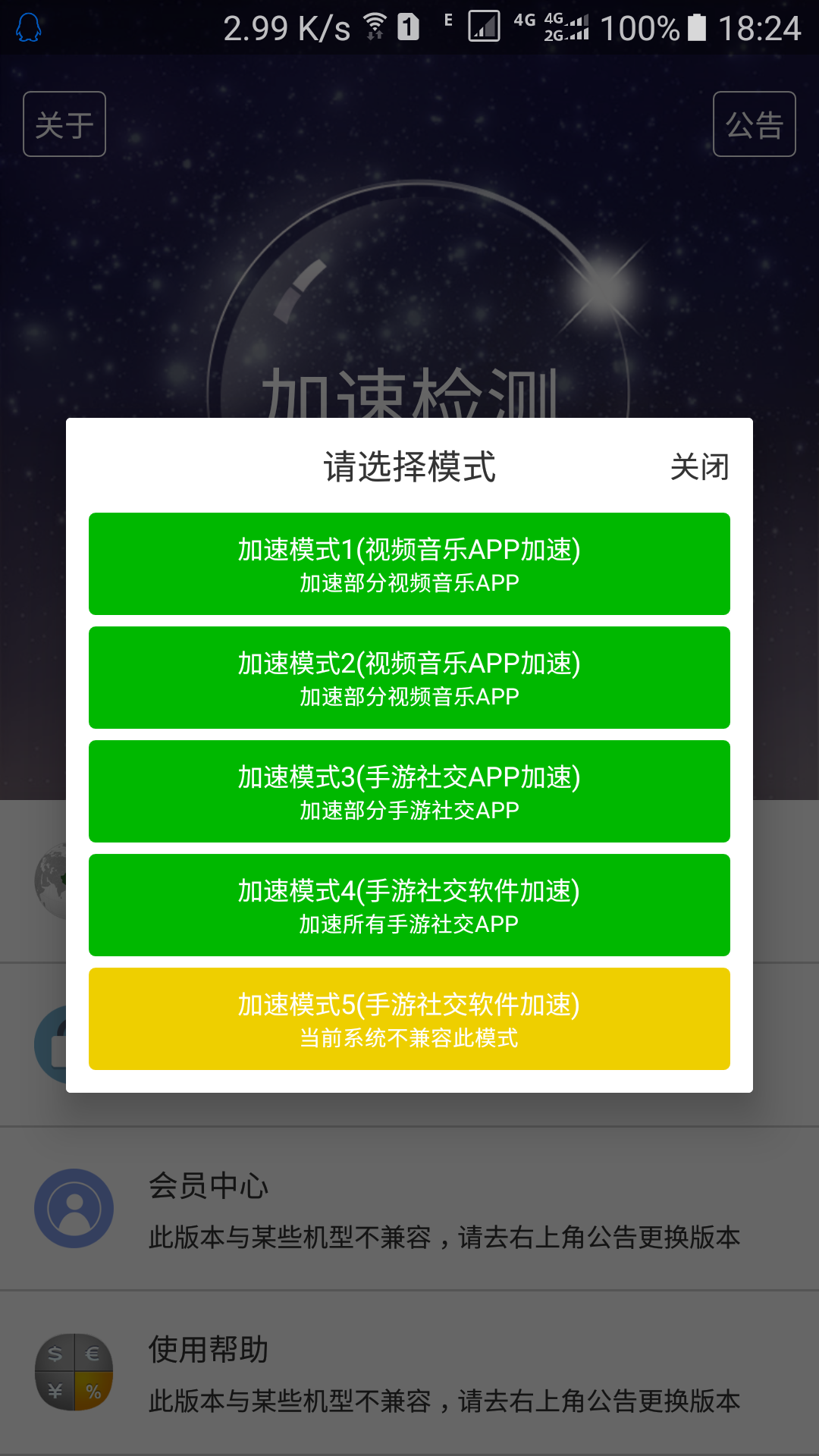Click the battery indicator in the status bar
The height and width of the screenshot is (1456, 819).
click(x=696, y=25)
